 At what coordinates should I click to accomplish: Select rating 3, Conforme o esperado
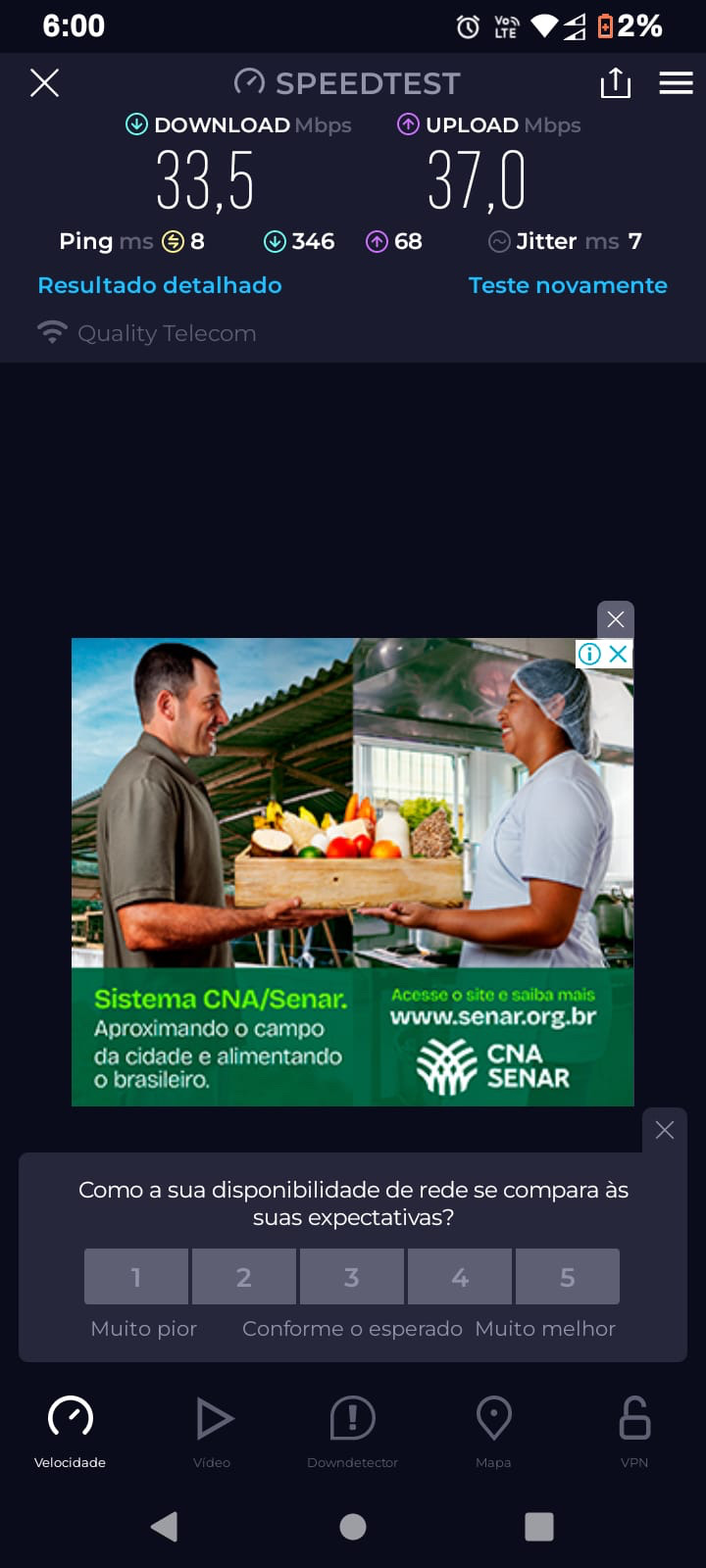(x=352, y=1276)
